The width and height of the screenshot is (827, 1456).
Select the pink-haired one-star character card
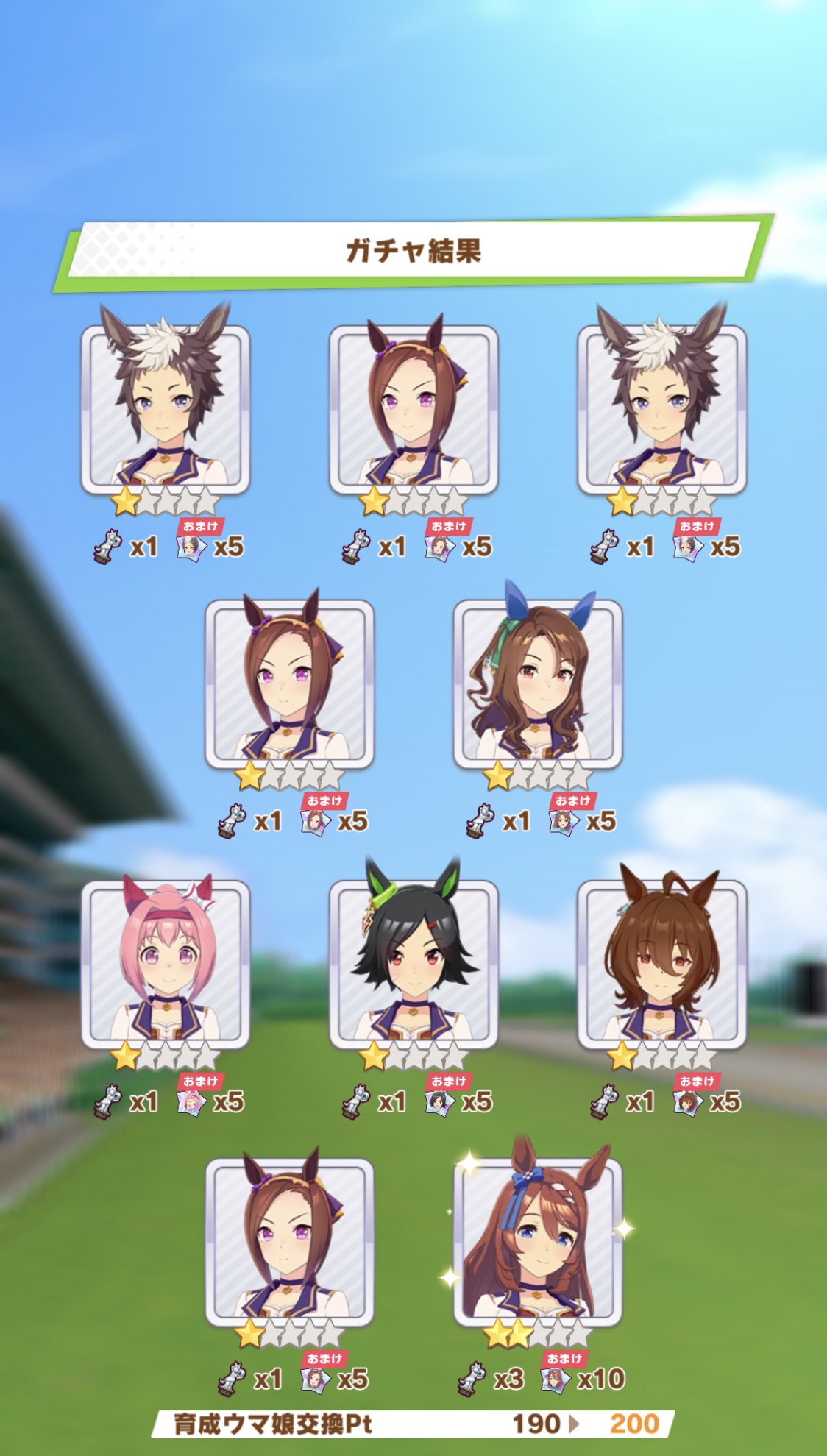165,964
